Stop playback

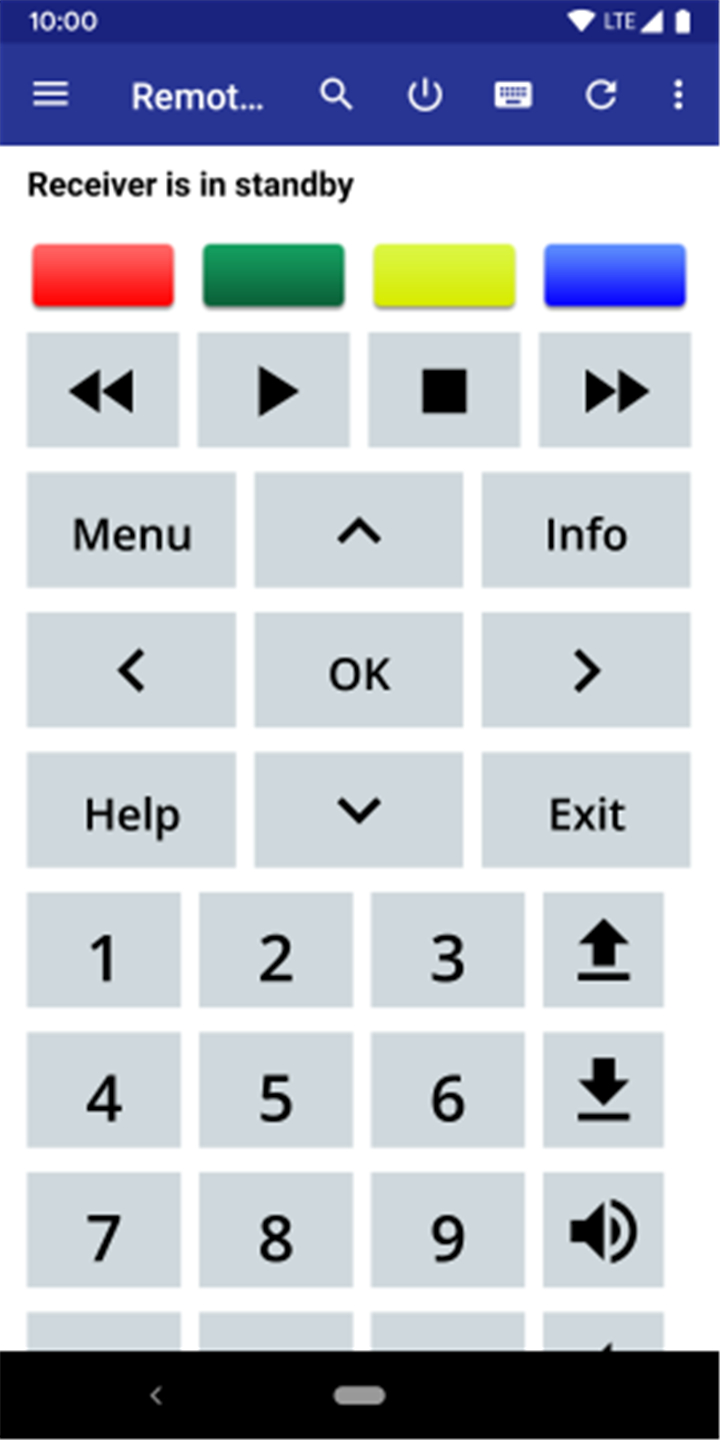(445, 390)
